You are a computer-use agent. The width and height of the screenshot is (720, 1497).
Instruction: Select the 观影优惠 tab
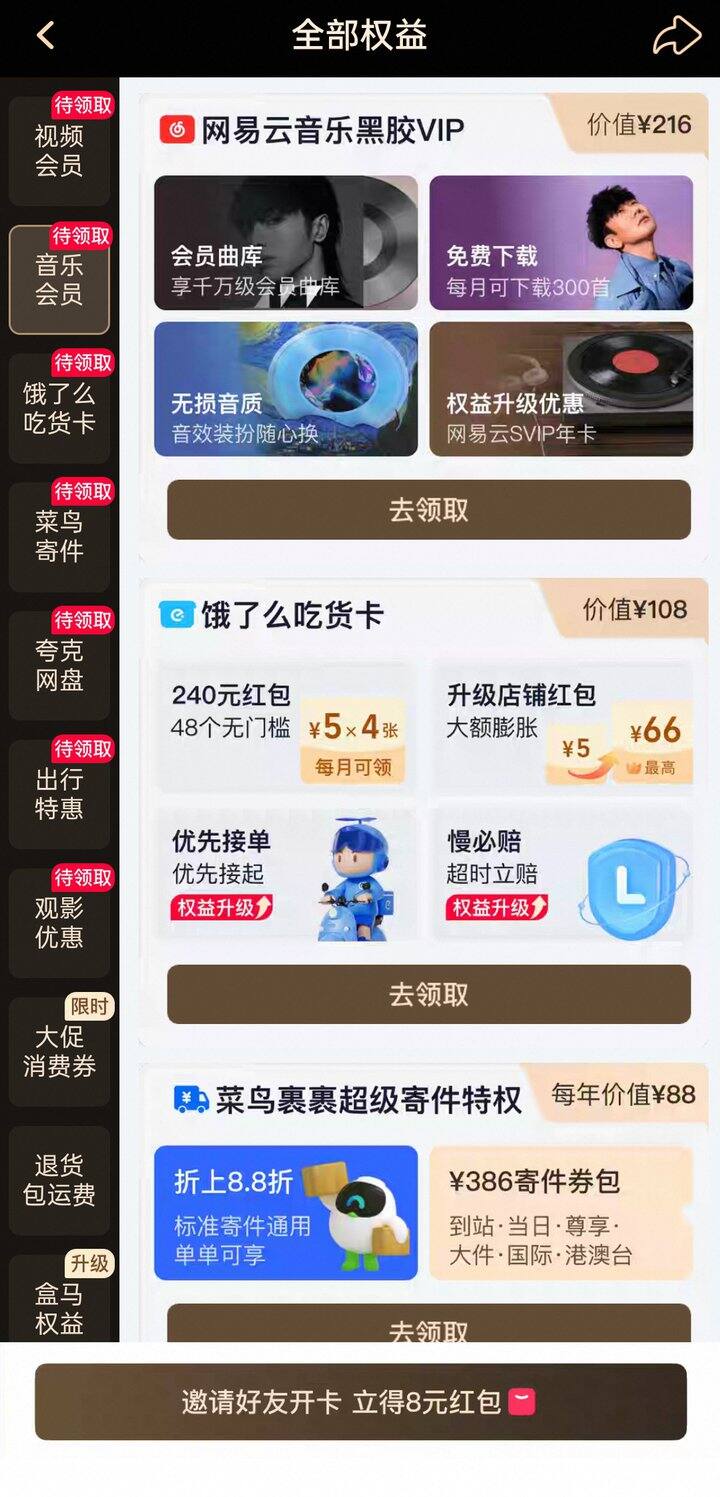(59, 923)
